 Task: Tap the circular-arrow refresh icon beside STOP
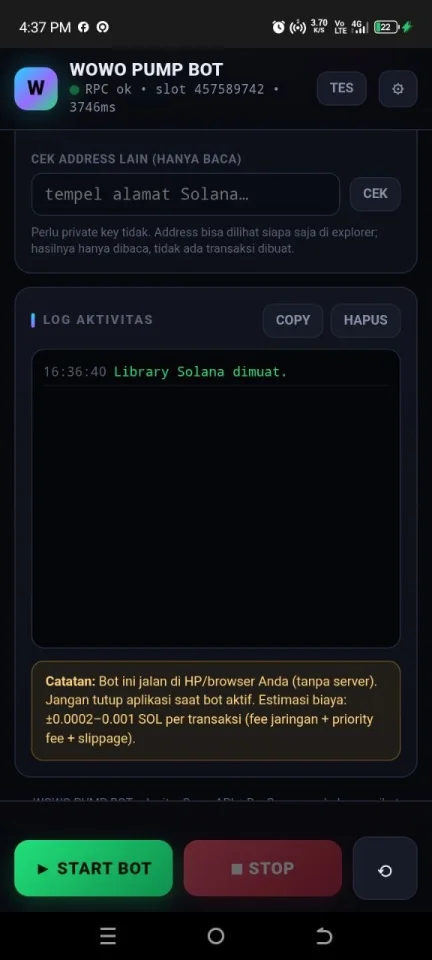tap(385, 868)
